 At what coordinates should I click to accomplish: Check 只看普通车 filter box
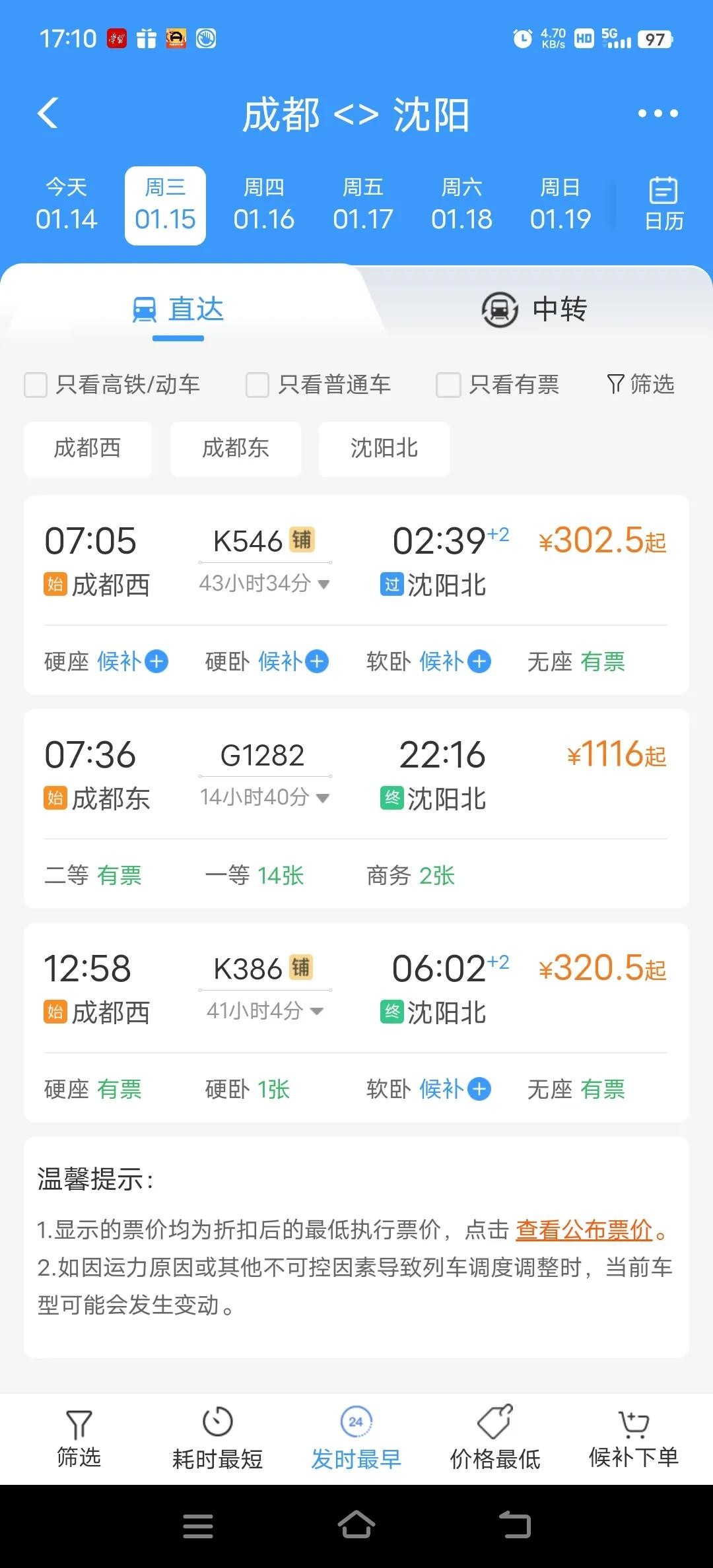257,385
